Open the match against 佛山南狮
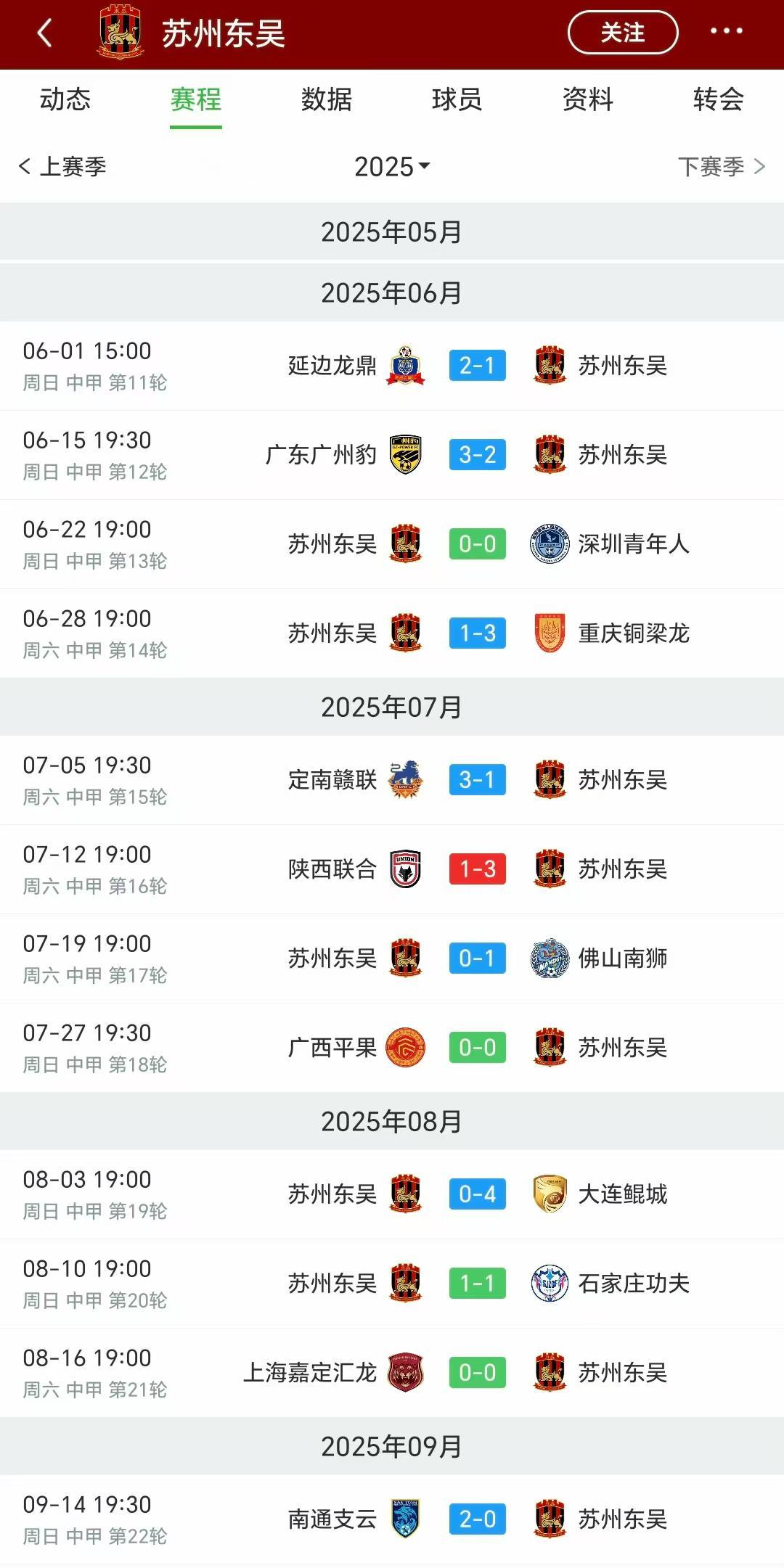Screen dimensions: 784x1568 click(x=476, y=959)
